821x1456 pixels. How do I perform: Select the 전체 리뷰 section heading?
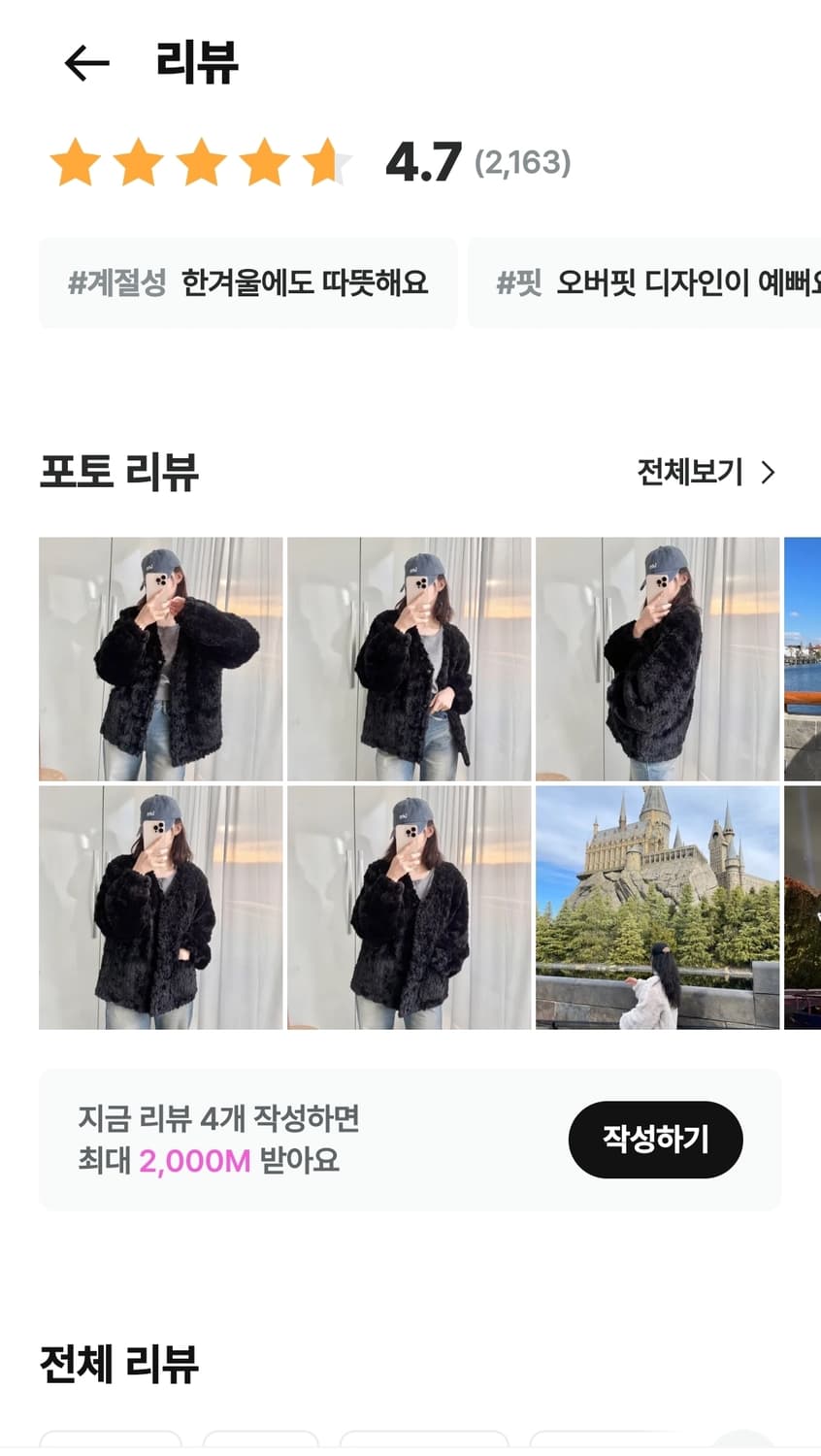click(x=116, y=1364)
